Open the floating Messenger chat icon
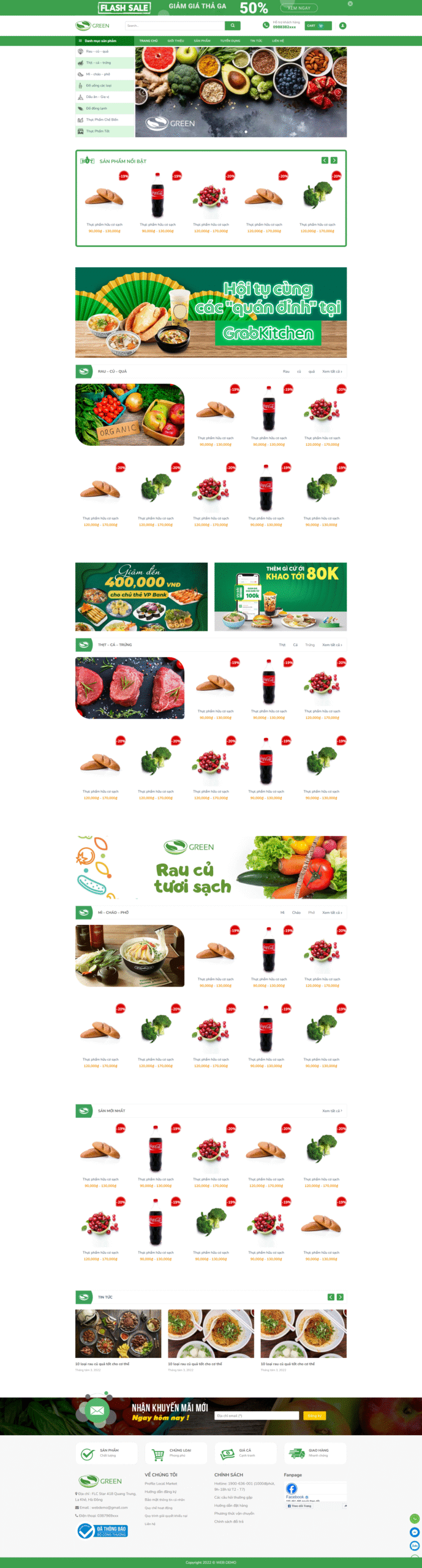This screenshot has width=422, height=1568. 415,1532
